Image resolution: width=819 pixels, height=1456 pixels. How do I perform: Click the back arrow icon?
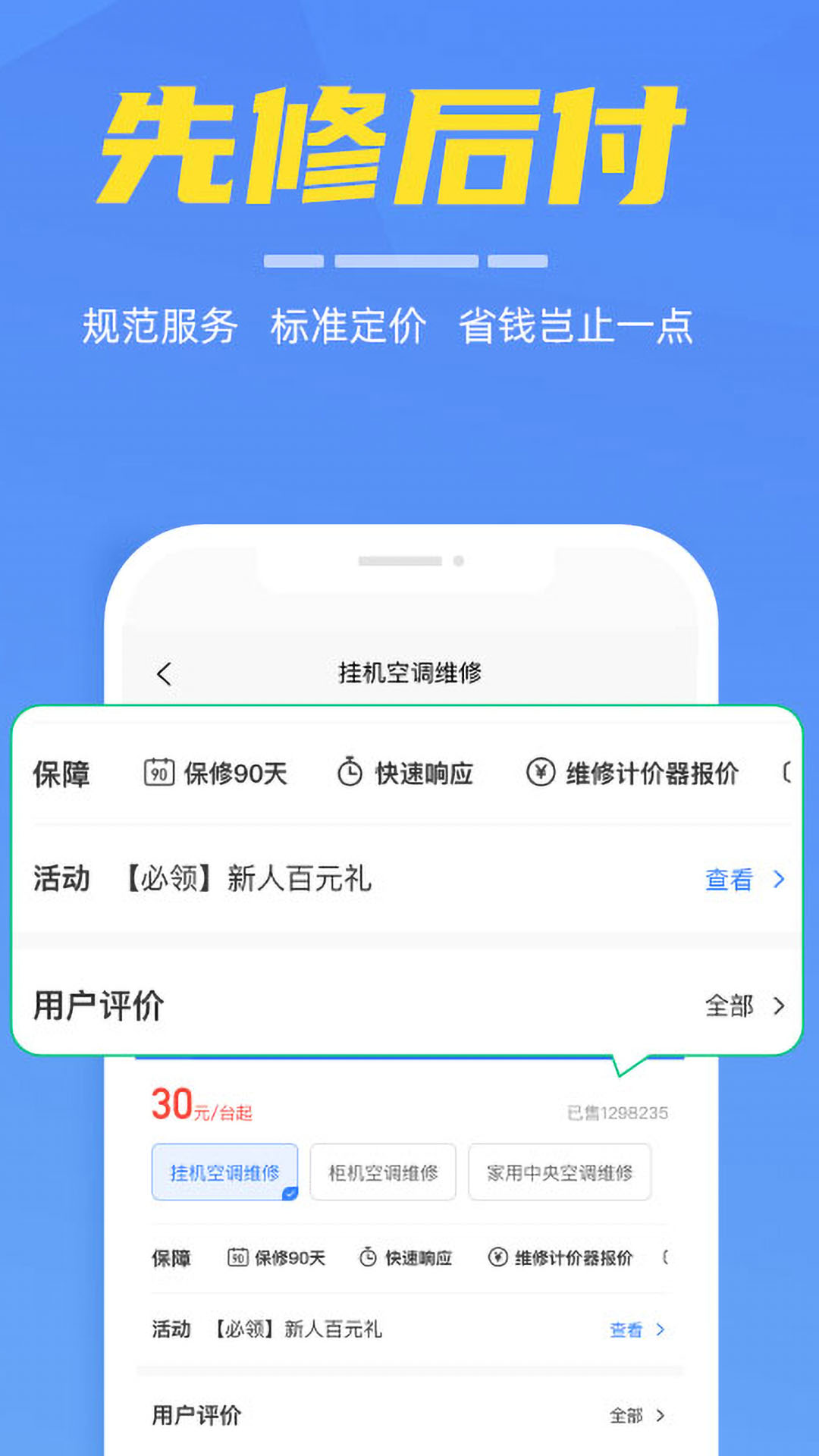165,673
